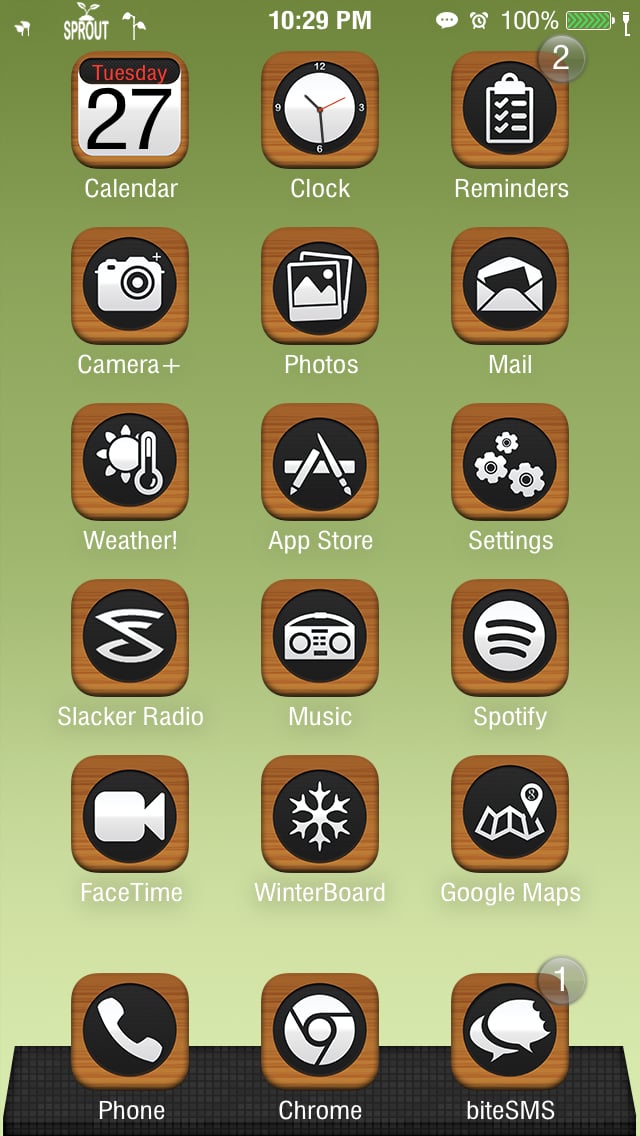The image size is (640, 1136).
Task: Open WinterBoard
Action: [320, 814]
